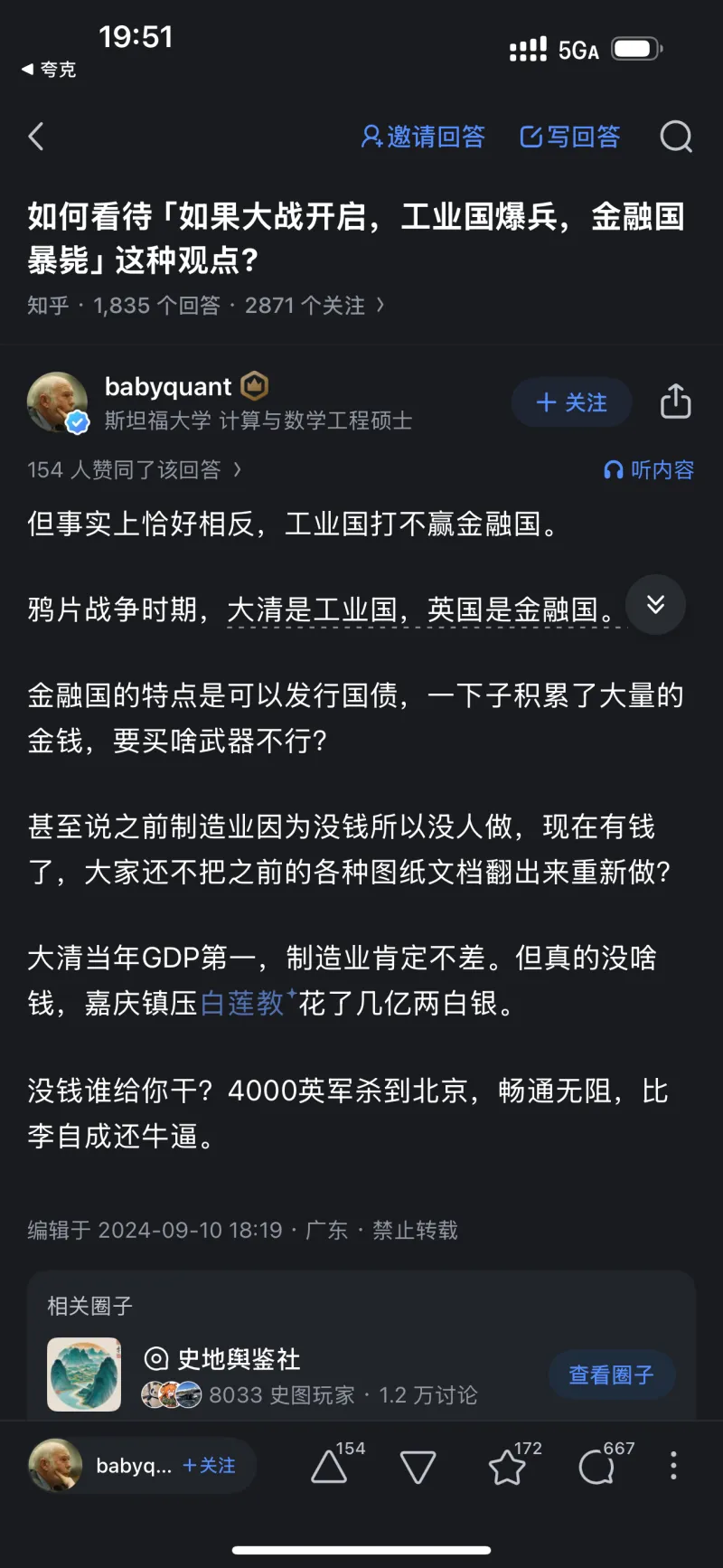The width and height of the screenshot is (723, 1568).
Task: Open babyquant's profile from author avatar
Action: (58, 402)
